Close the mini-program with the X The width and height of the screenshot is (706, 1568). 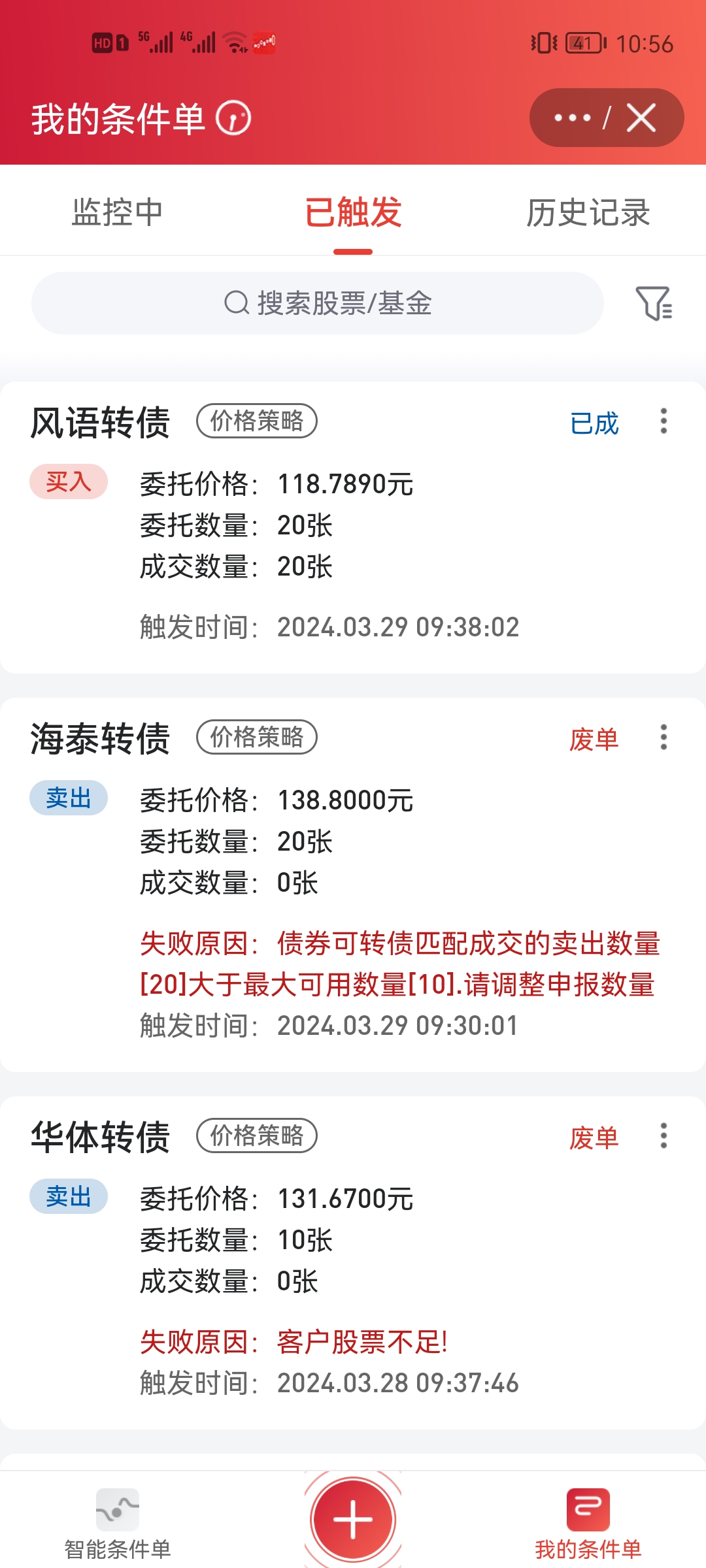(x=641, y=118)
